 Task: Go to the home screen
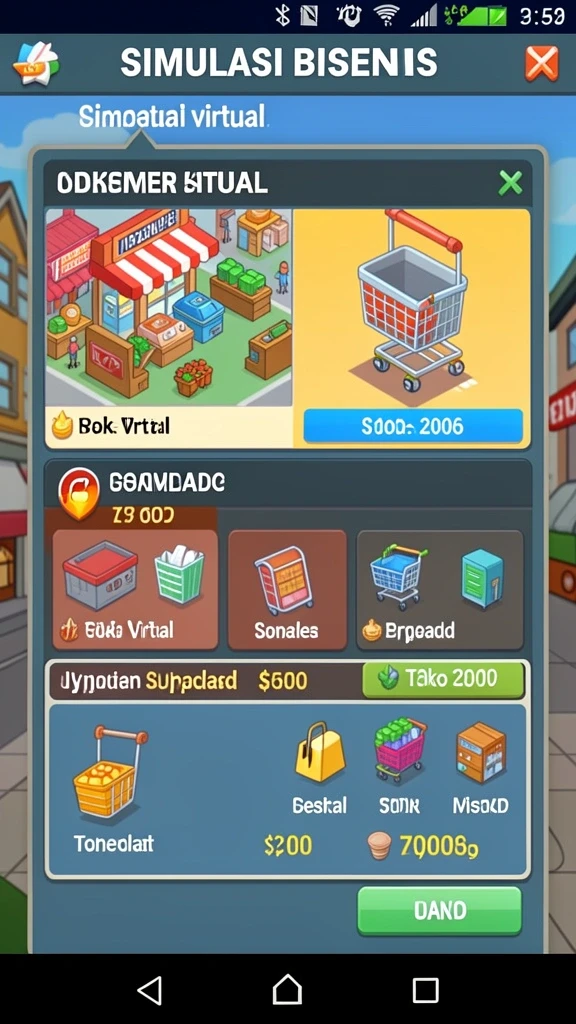point(287,990)
